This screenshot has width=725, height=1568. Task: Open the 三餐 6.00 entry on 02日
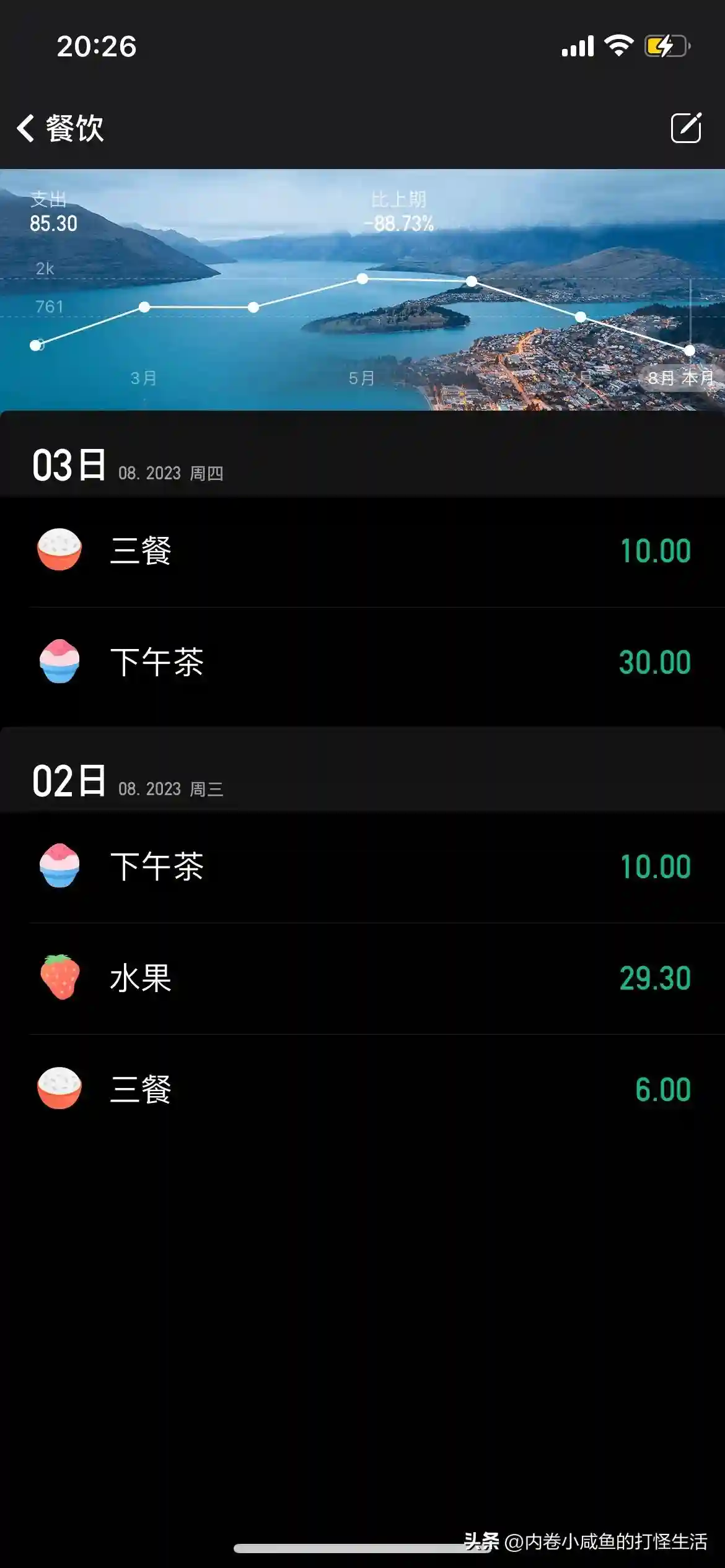[362, 1089]
